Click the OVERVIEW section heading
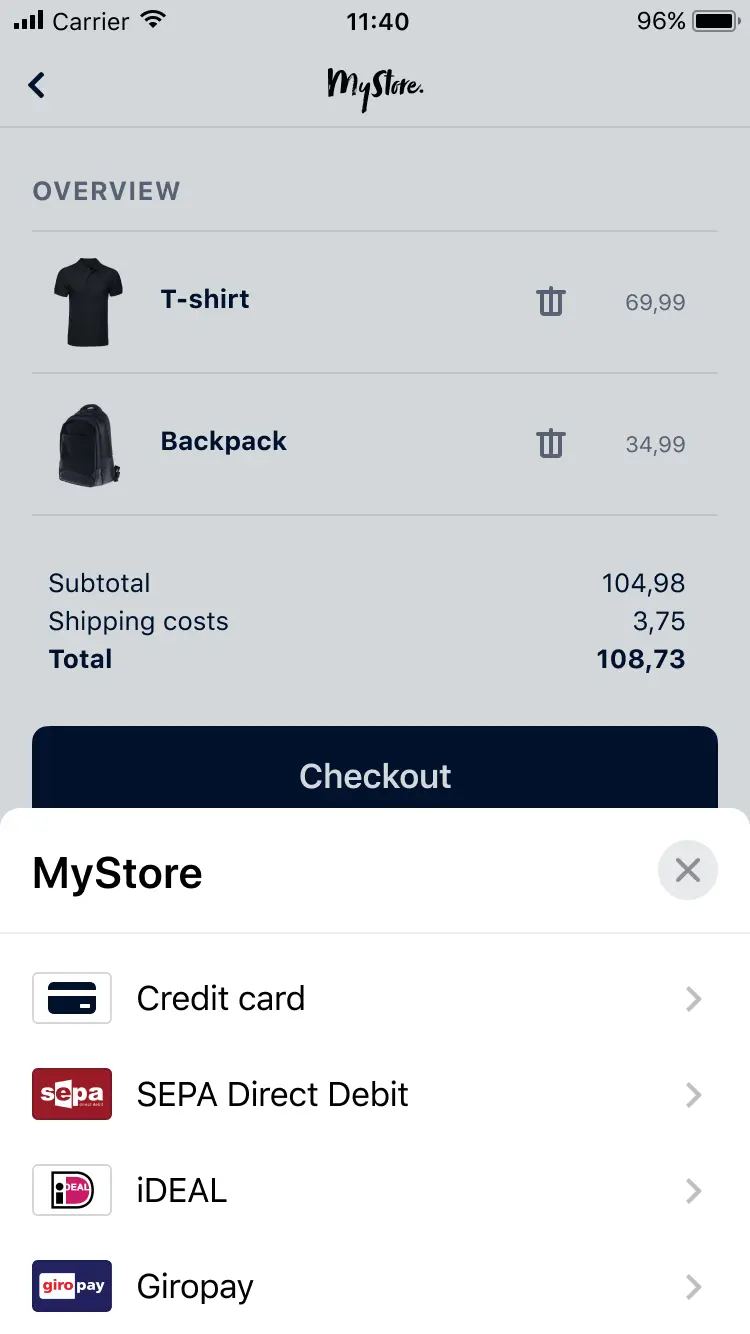 107,191
